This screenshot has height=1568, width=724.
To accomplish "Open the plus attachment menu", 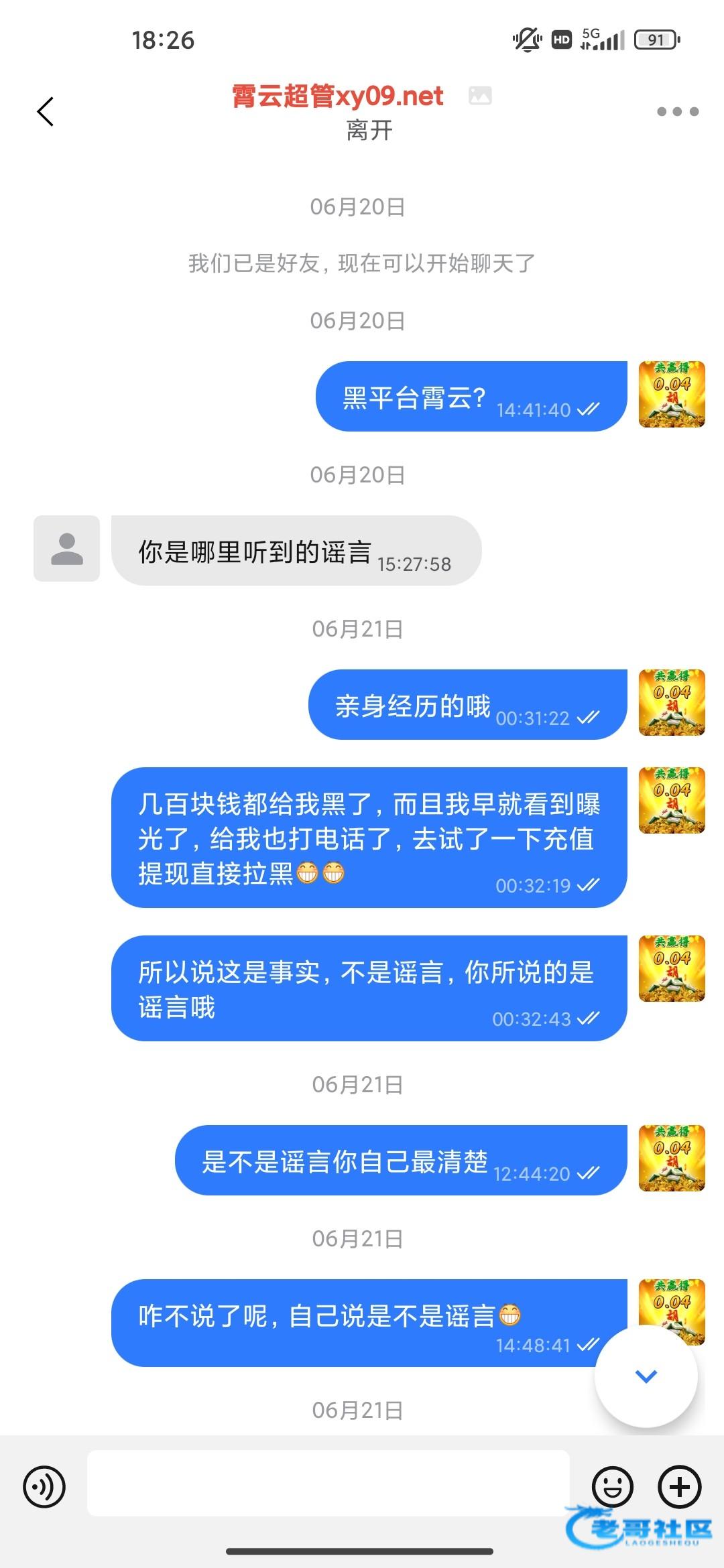I will point(680,1487).
